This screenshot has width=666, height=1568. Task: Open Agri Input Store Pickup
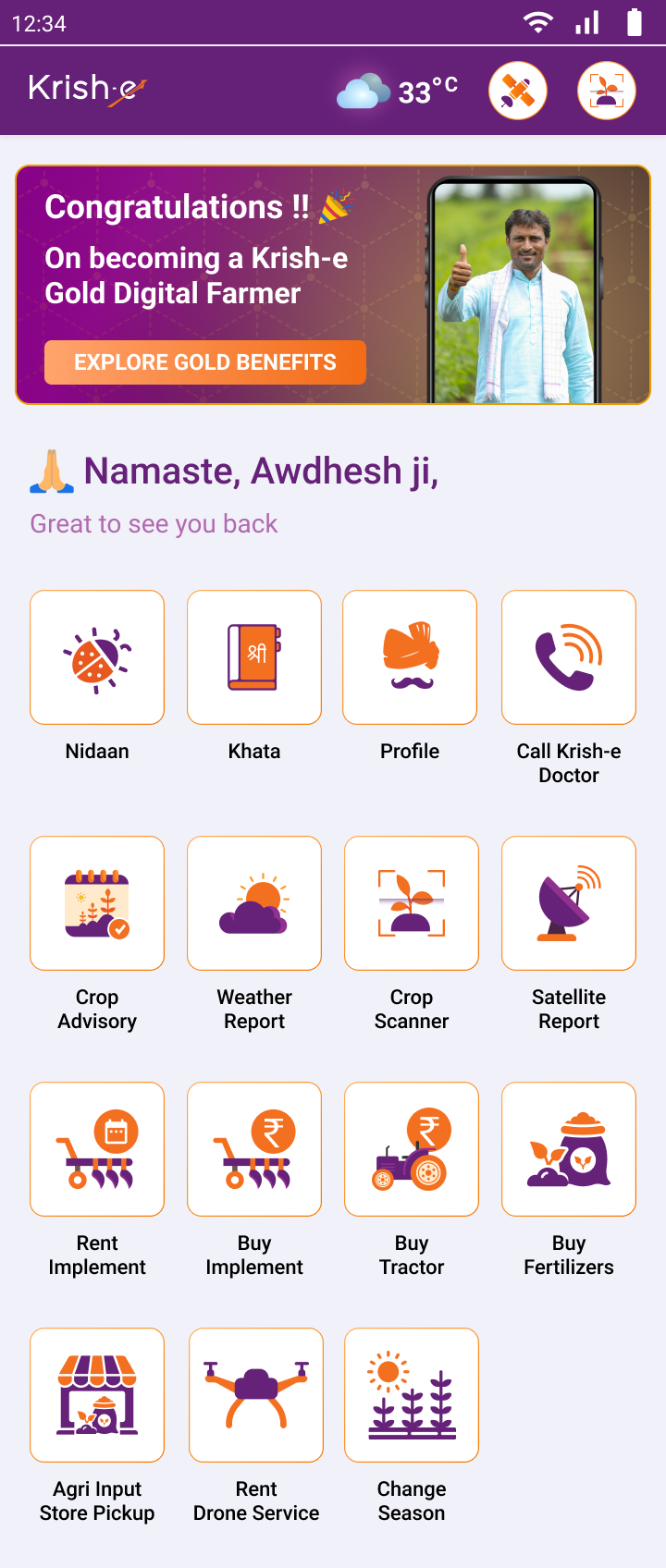(x=97, y=1395)
